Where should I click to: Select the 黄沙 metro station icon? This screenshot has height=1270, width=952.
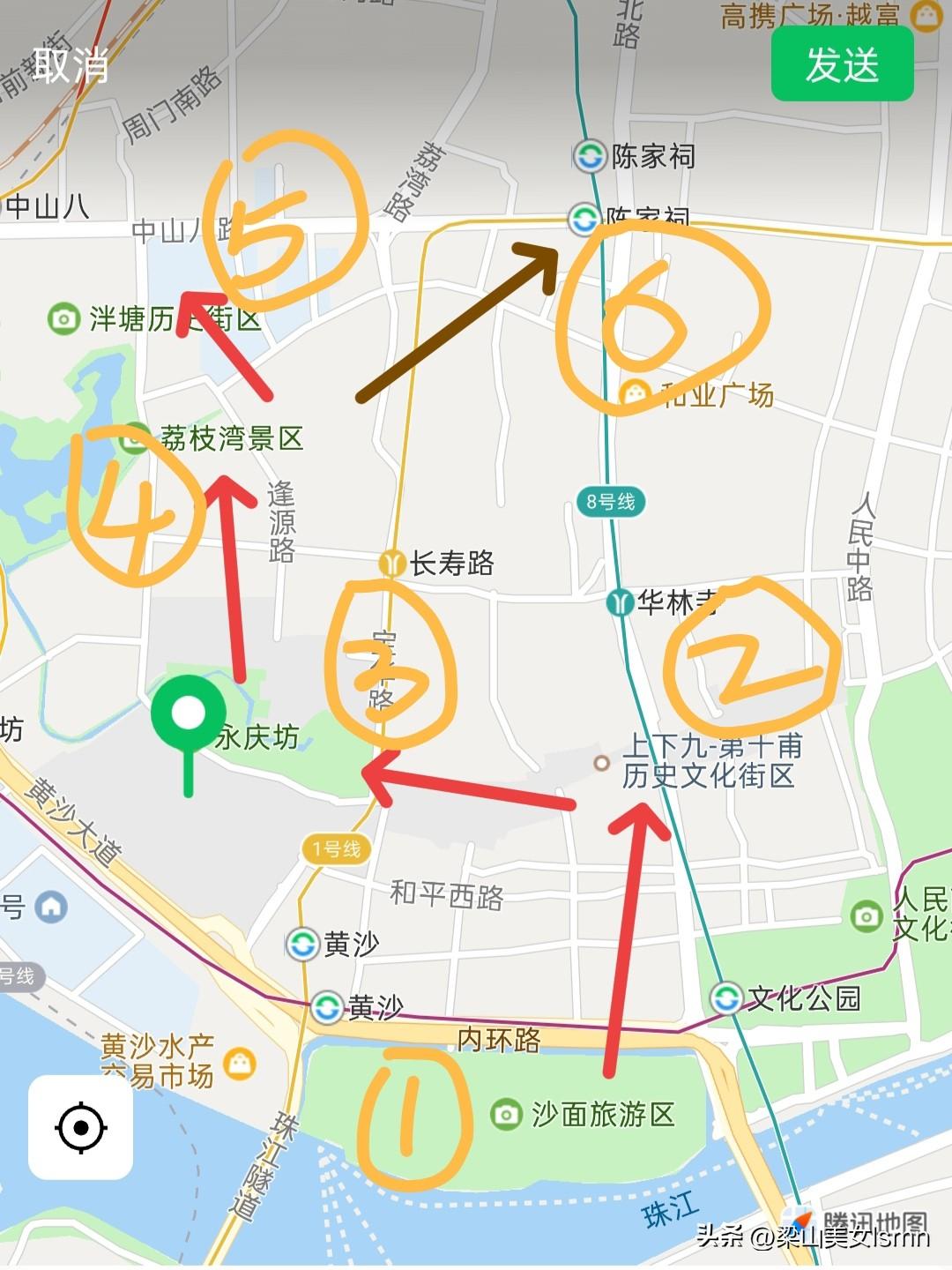coord(302,944)
